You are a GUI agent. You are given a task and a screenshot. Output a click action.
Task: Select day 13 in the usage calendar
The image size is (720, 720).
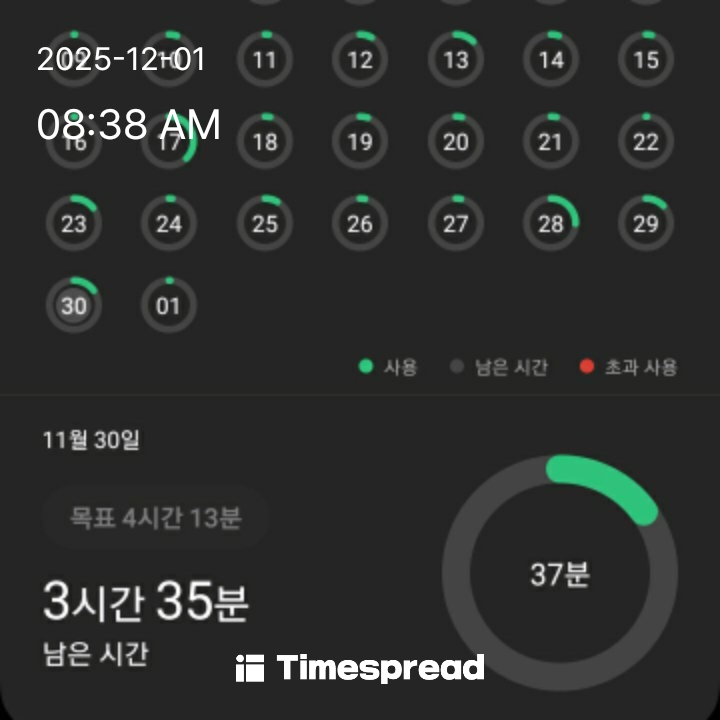(455, 59)
